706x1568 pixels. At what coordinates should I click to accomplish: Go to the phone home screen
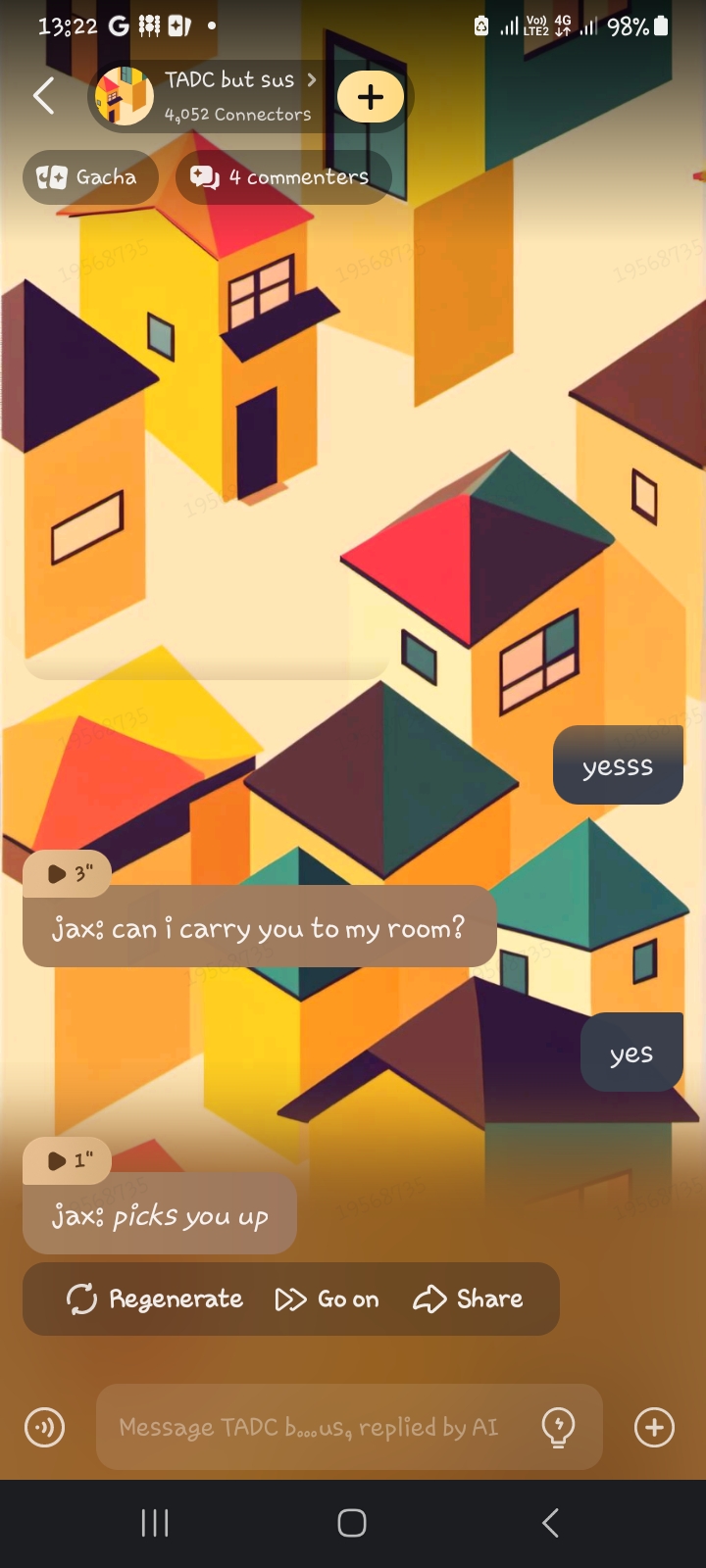click(x=352, y=1523)
